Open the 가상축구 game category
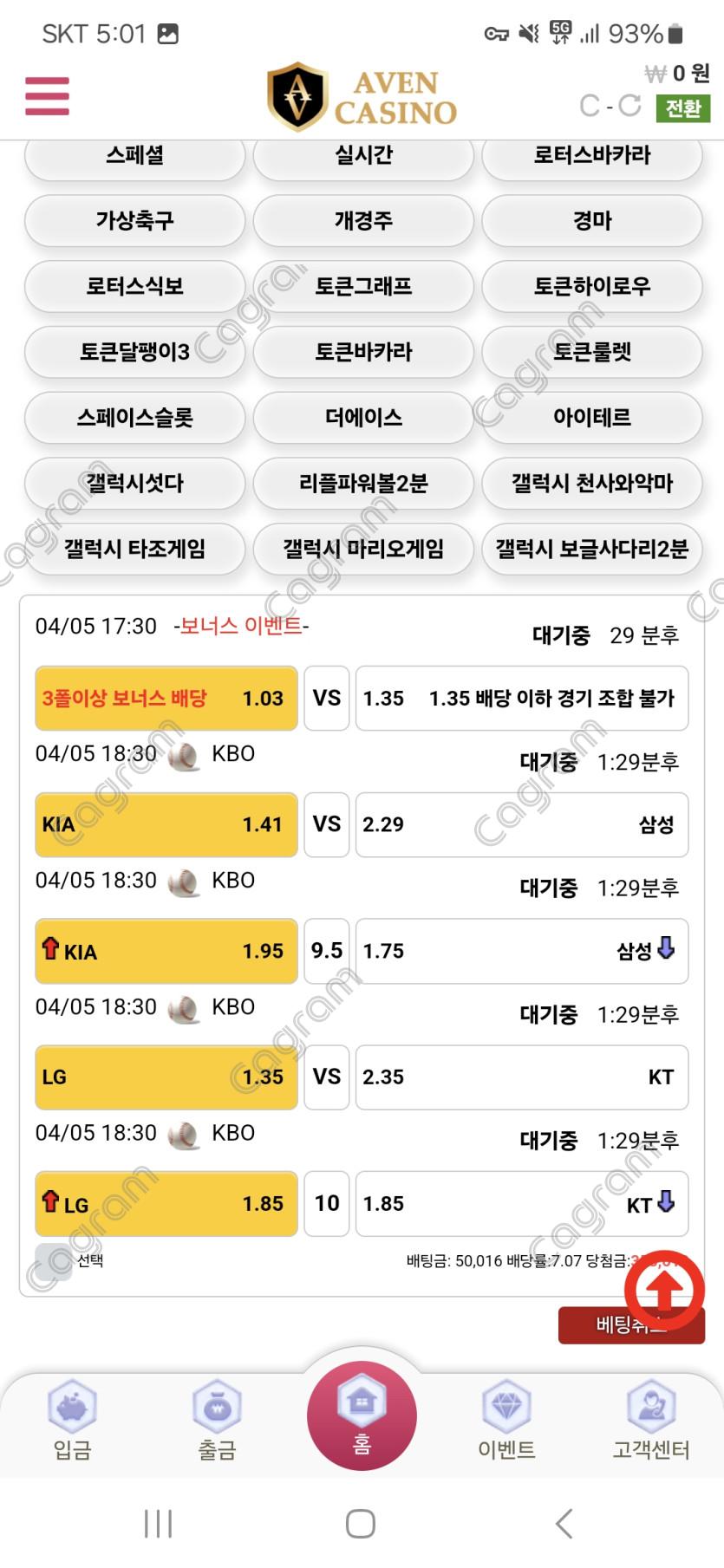Image resolution: width=724 pixels, height=1568 pixels. tap(134, 220)
